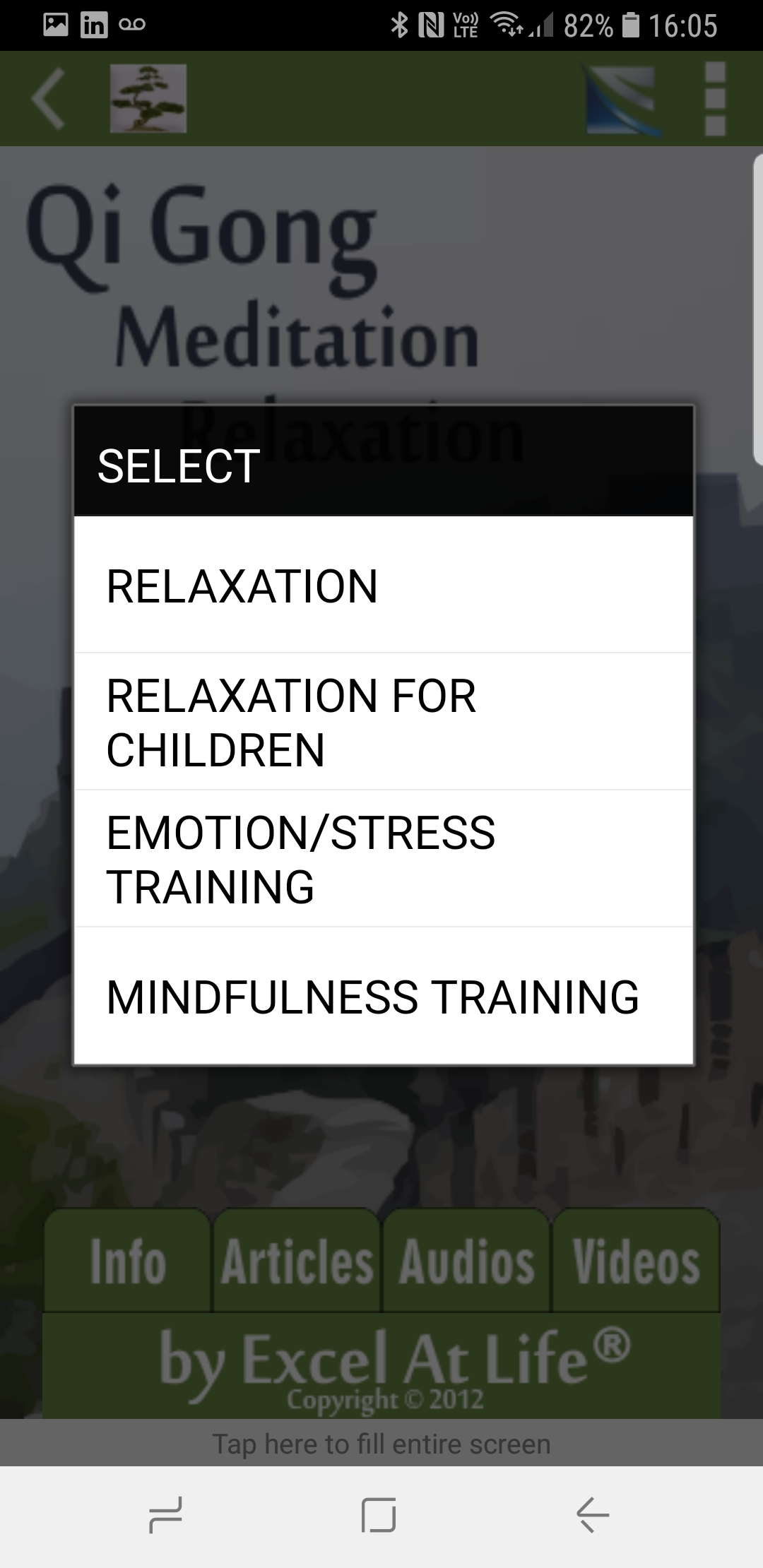
Task: Tap here to fill entire screen
Action: click(x=381, y=1444)
